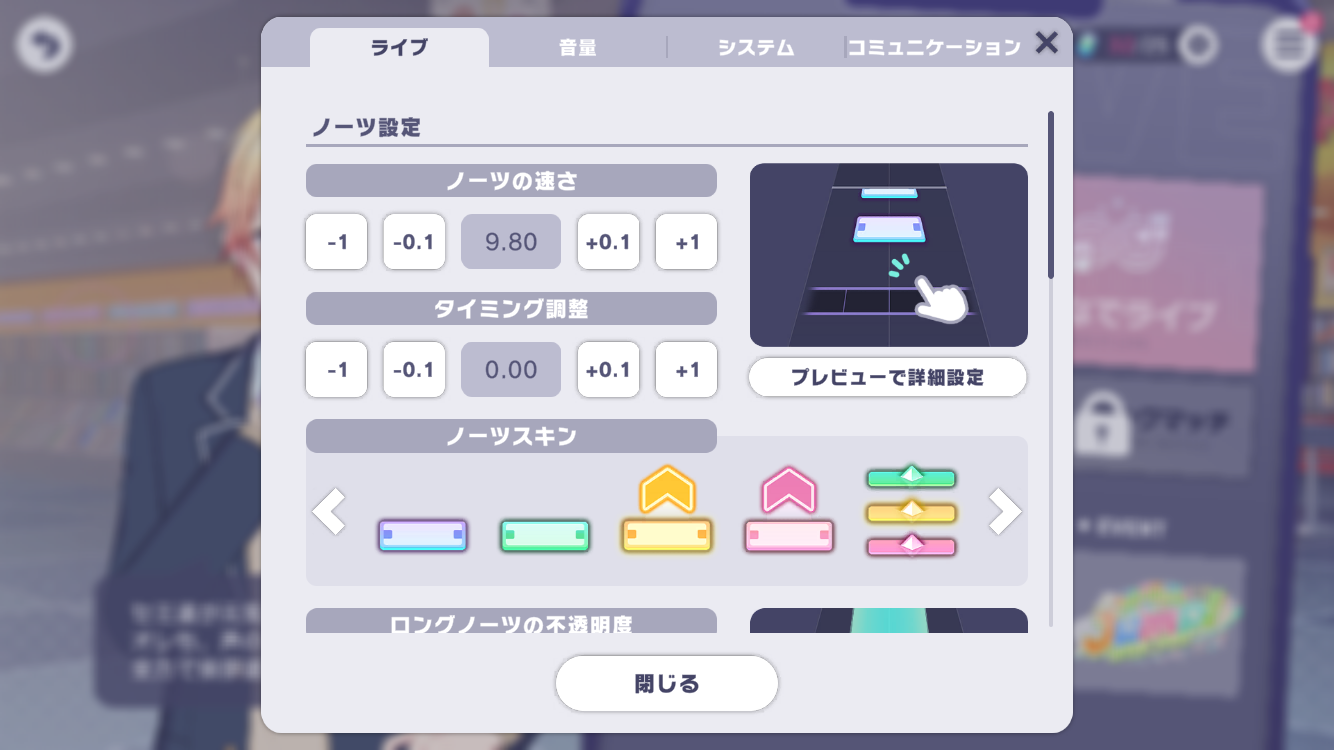Decrease タイミング調整 by 0.1

414,370
